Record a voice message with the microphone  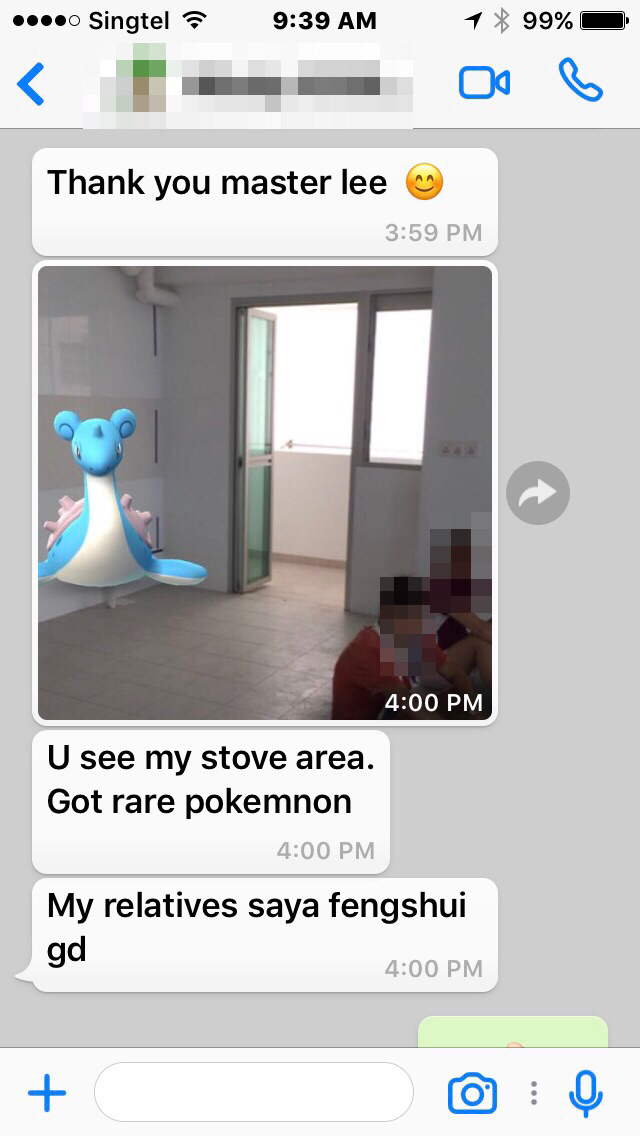[x=586, y=1093]
